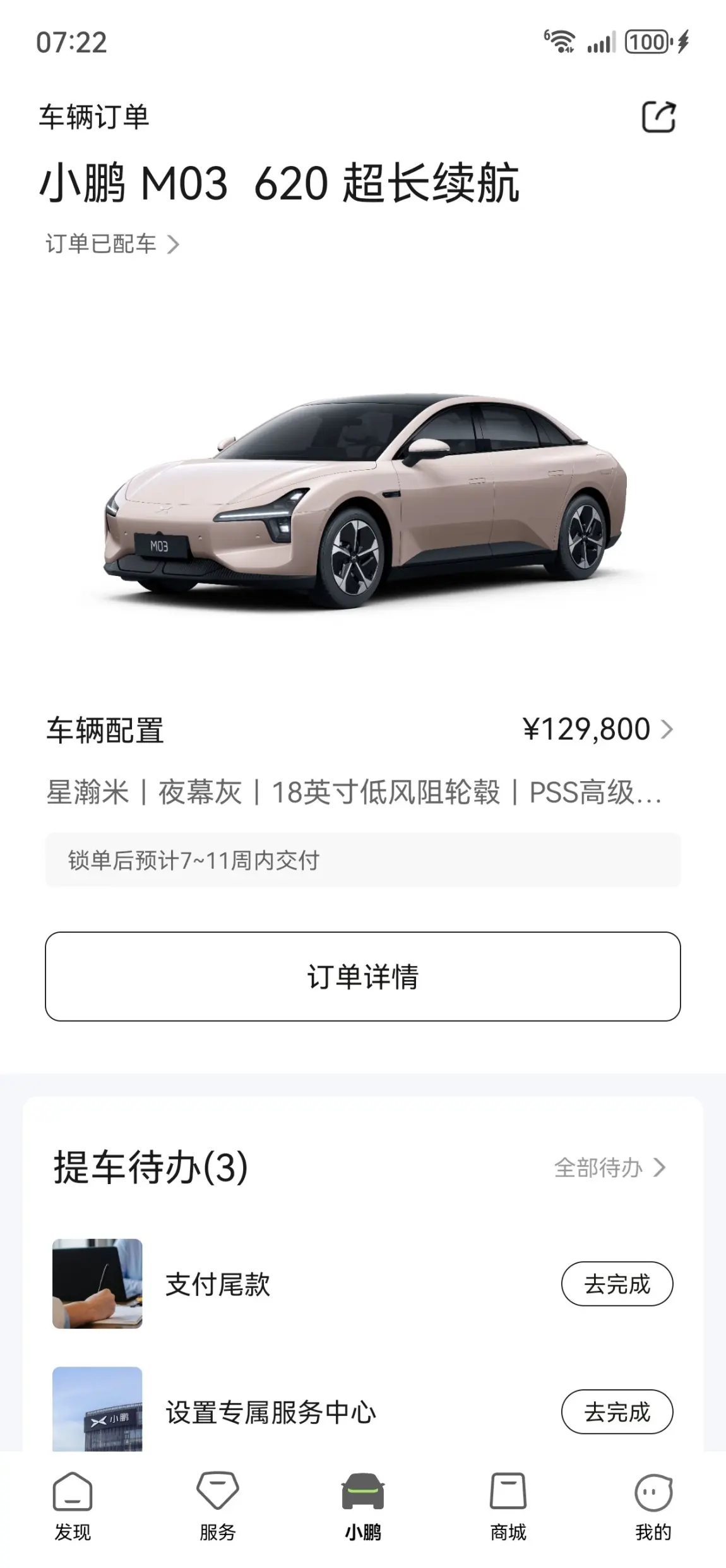This screenshot has height=1568, width=726.
Task: Switch to the 发现 tab
Action: 73,1507
